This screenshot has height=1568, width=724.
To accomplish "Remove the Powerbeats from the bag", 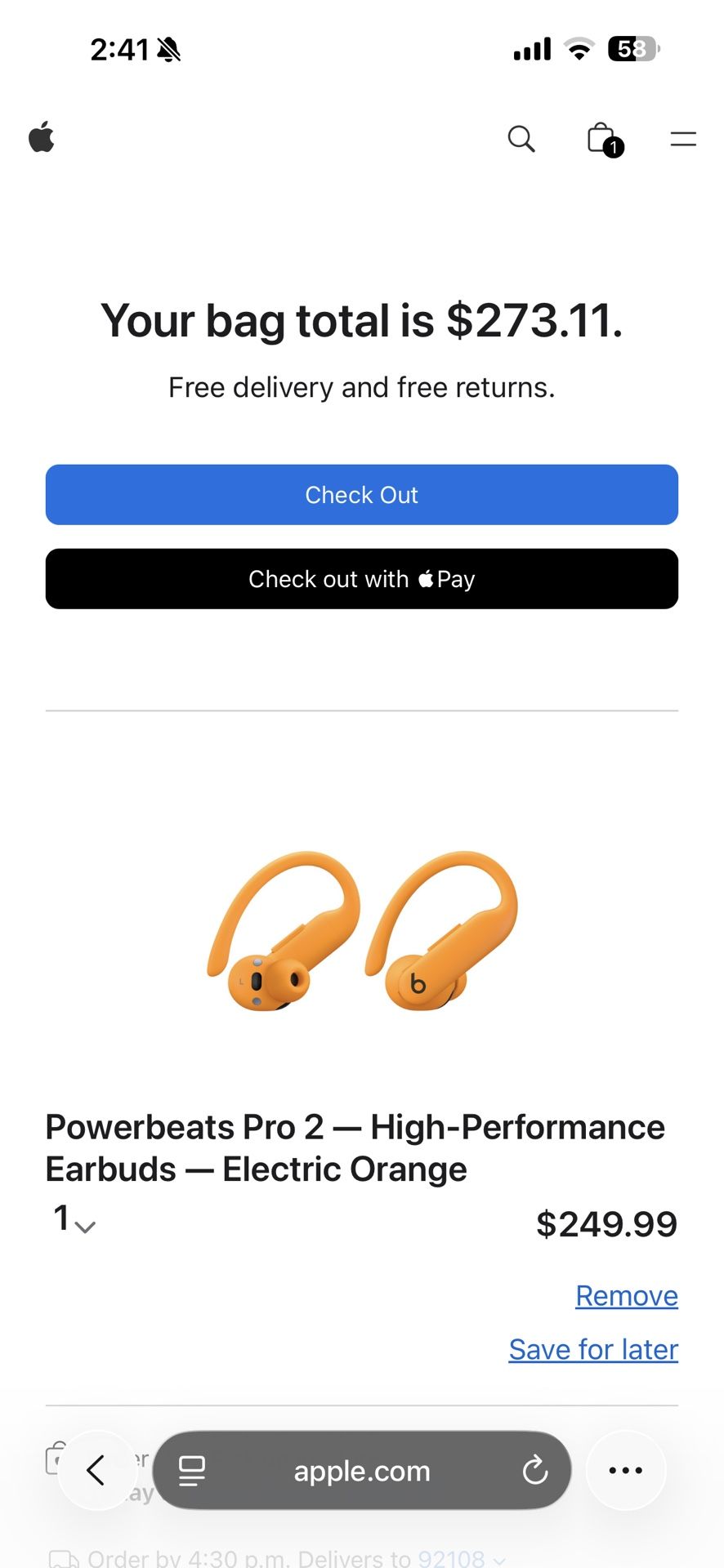I will [x=627, y=1296].
